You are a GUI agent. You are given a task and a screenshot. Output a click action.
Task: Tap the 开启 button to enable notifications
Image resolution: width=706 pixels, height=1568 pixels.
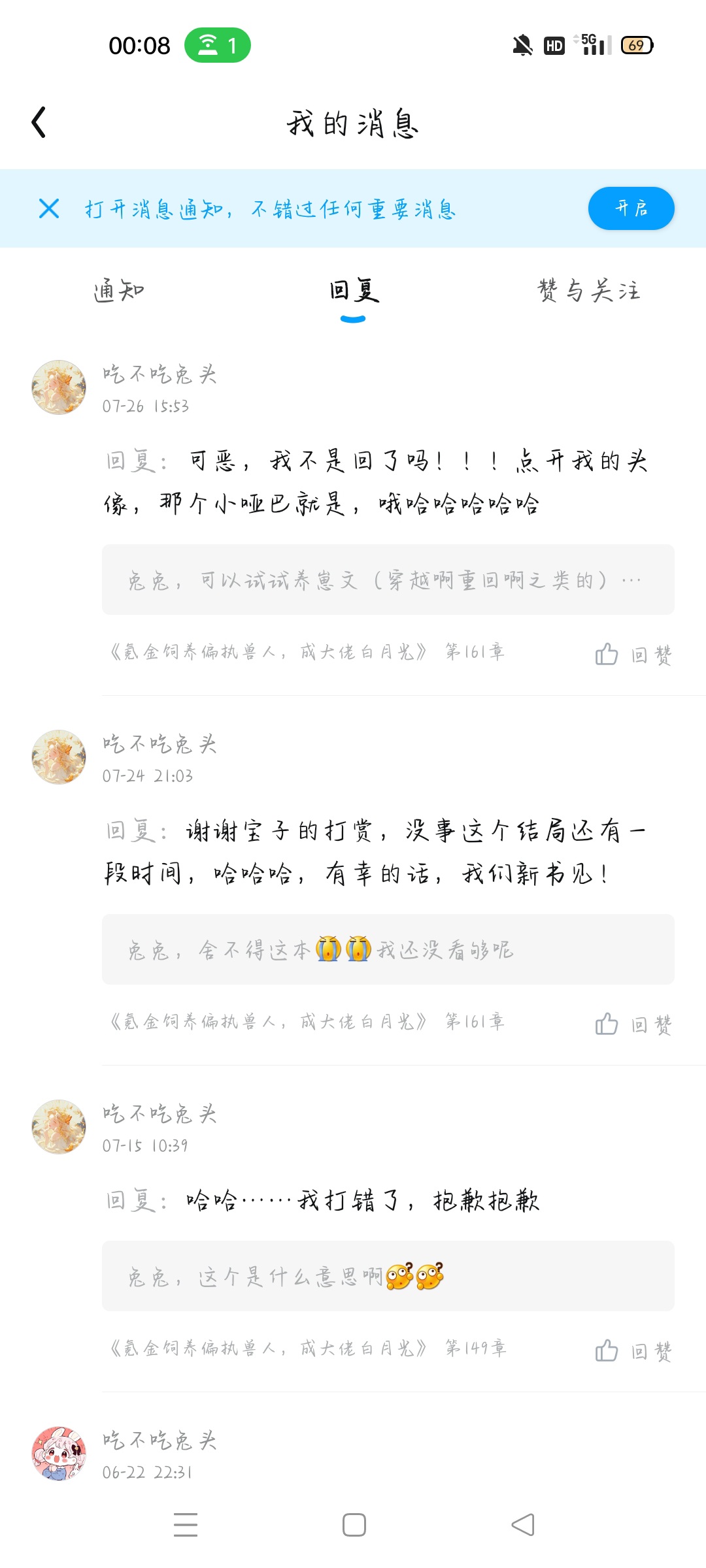[631, 208]
